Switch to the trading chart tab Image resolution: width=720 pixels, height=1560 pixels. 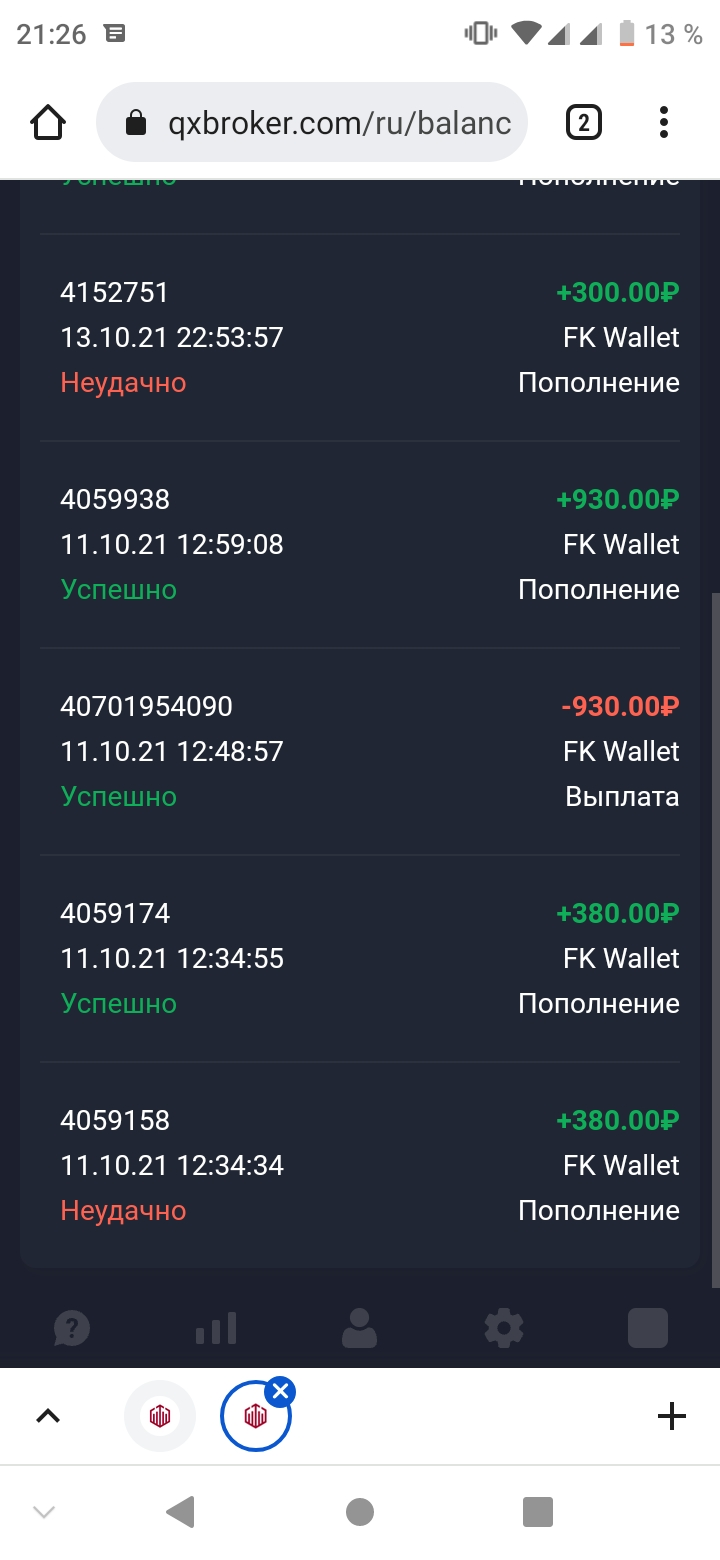216,1329
